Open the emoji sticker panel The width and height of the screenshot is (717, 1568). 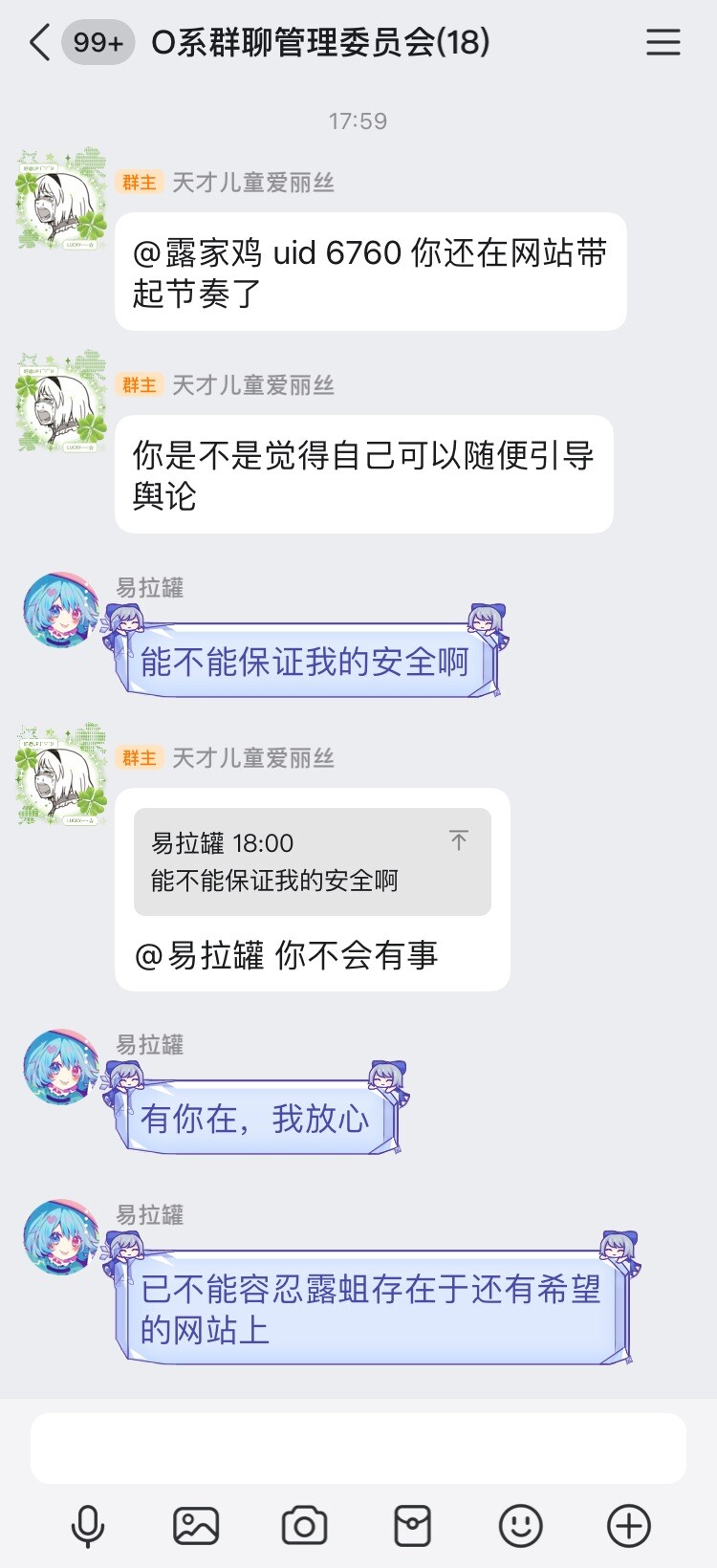521,1526
